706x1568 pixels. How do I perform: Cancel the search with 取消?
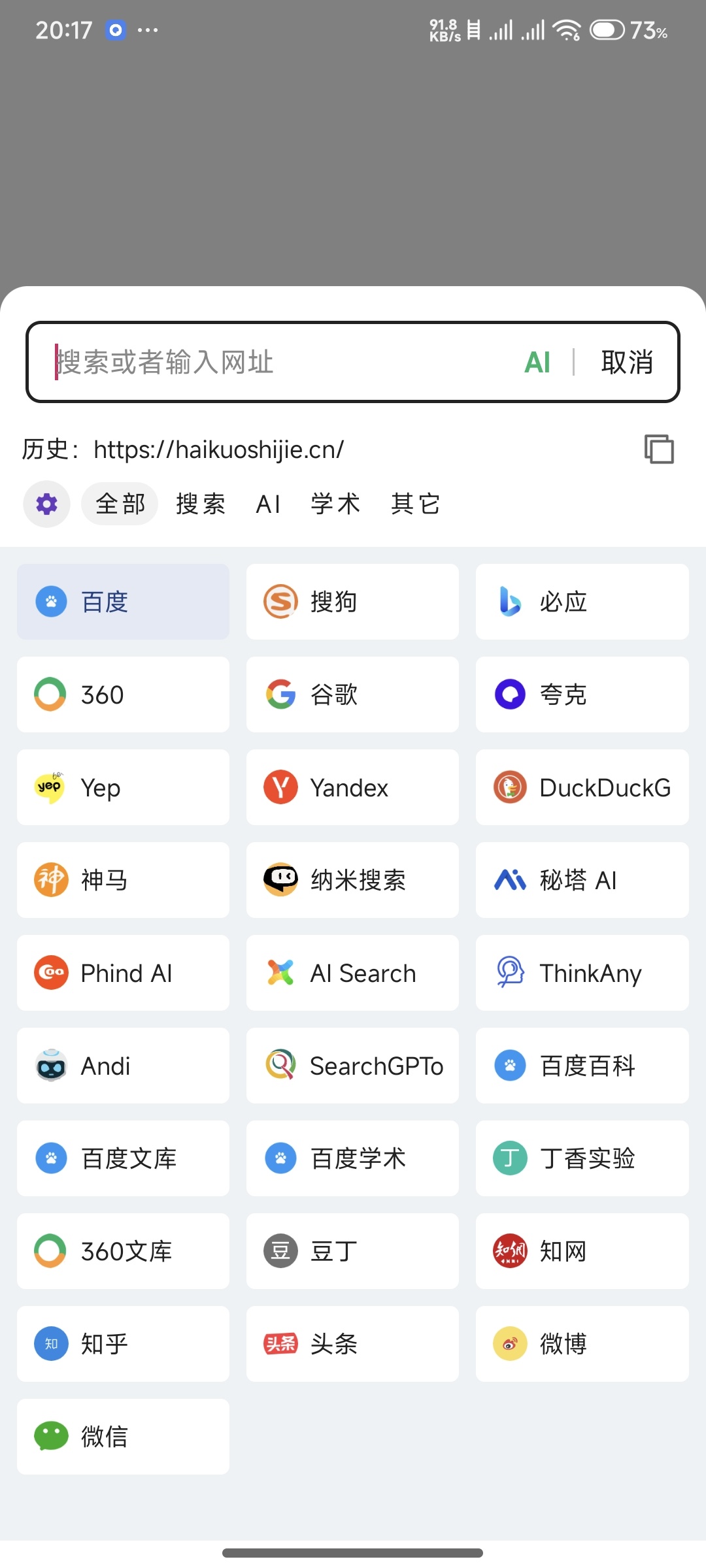(x=627, y=362)
